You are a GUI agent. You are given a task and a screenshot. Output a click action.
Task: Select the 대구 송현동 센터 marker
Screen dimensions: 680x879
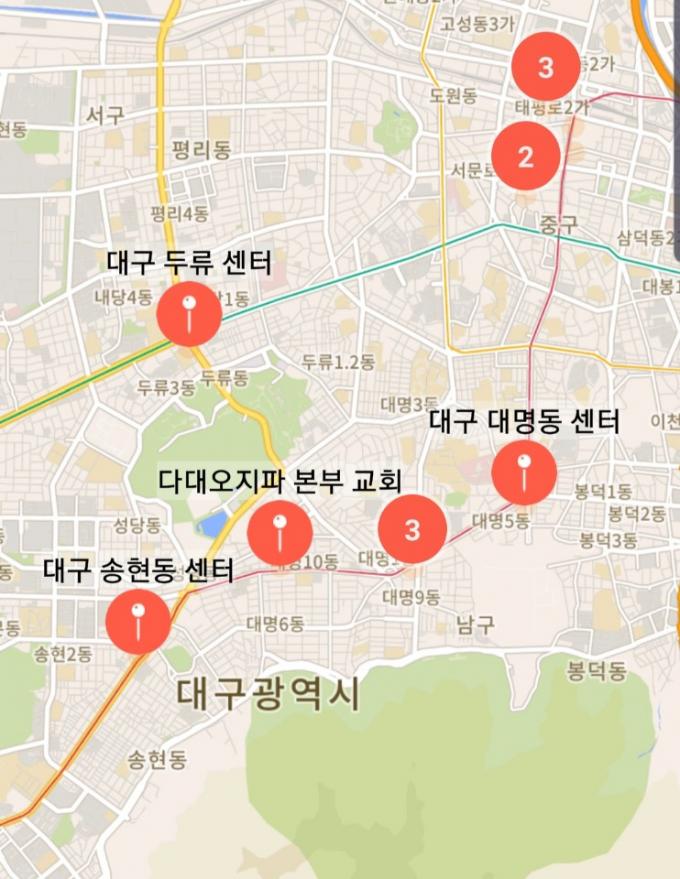[138, 621]
